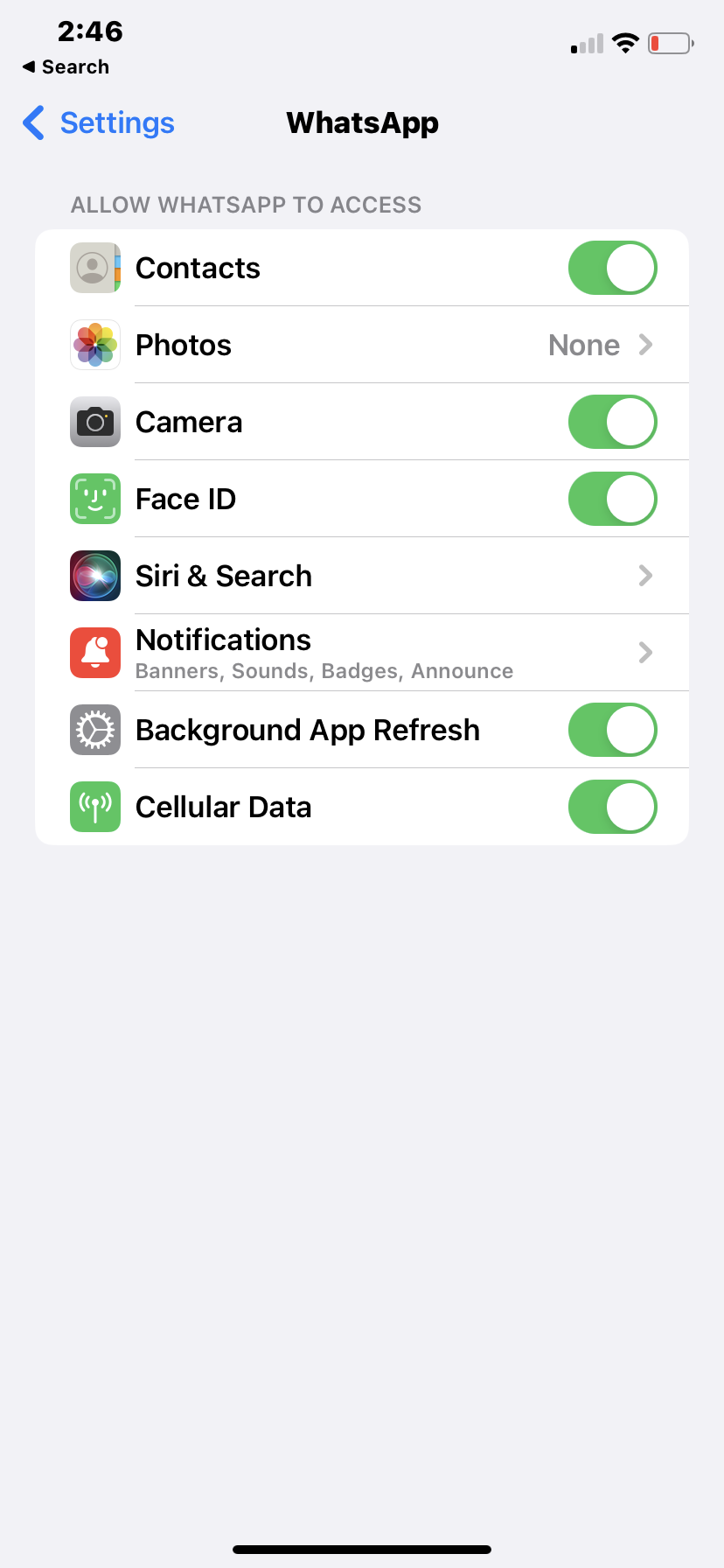The width and height of the screenshot is (724, 1568).
Task: Select the None label next to Photos
Action: [583, 345]
